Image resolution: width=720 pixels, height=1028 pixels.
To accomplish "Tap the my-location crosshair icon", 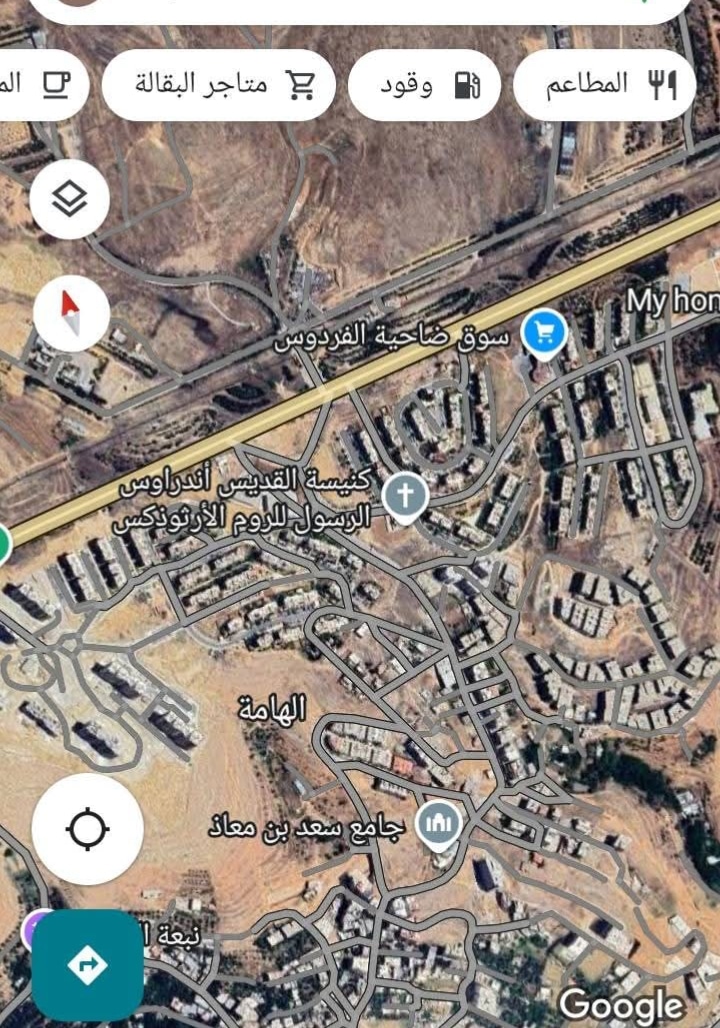I will pyautogui.click(x=88, y=829).
